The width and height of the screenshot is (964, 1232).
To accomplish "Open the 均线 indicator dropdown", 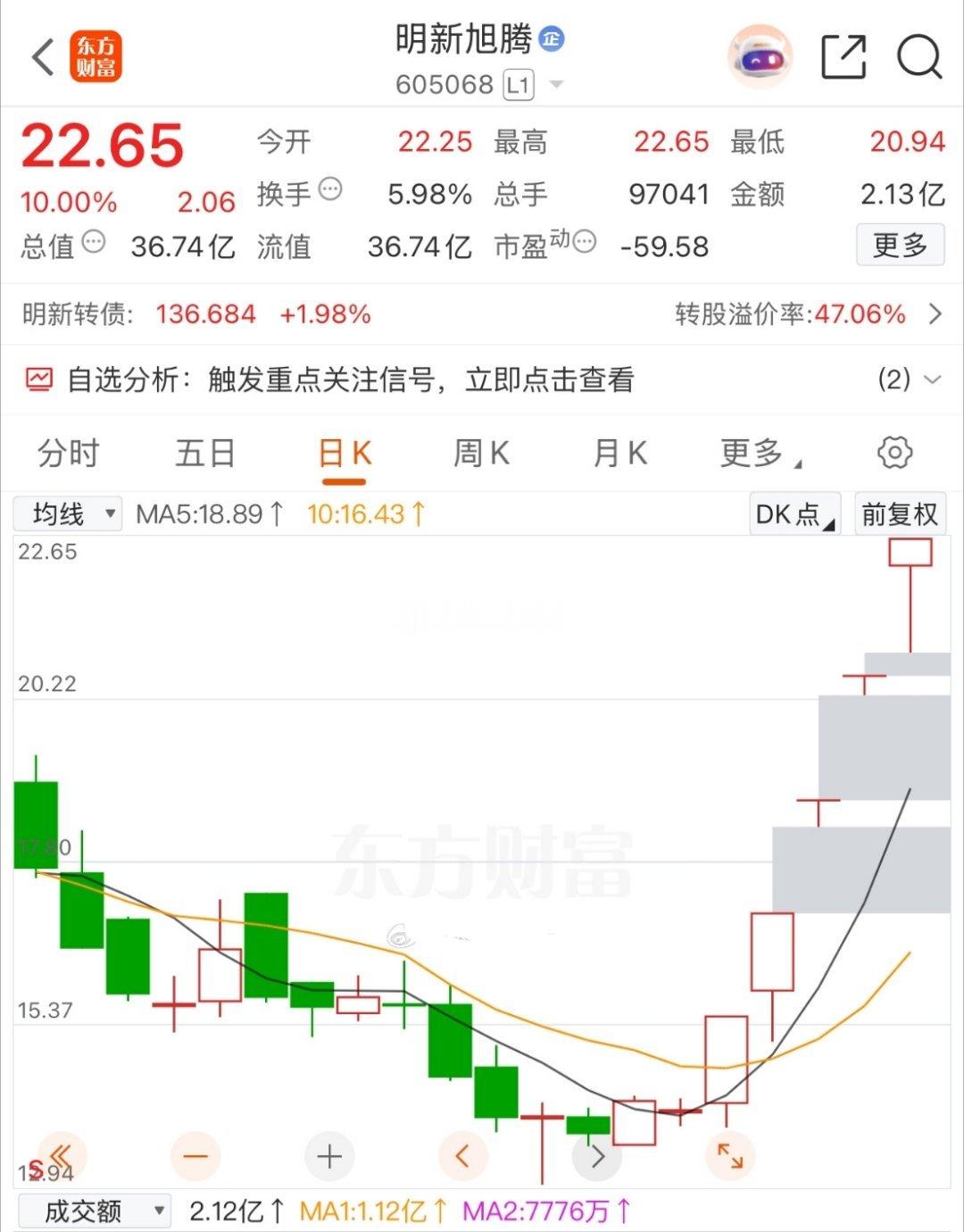I will tap(68, 513).
